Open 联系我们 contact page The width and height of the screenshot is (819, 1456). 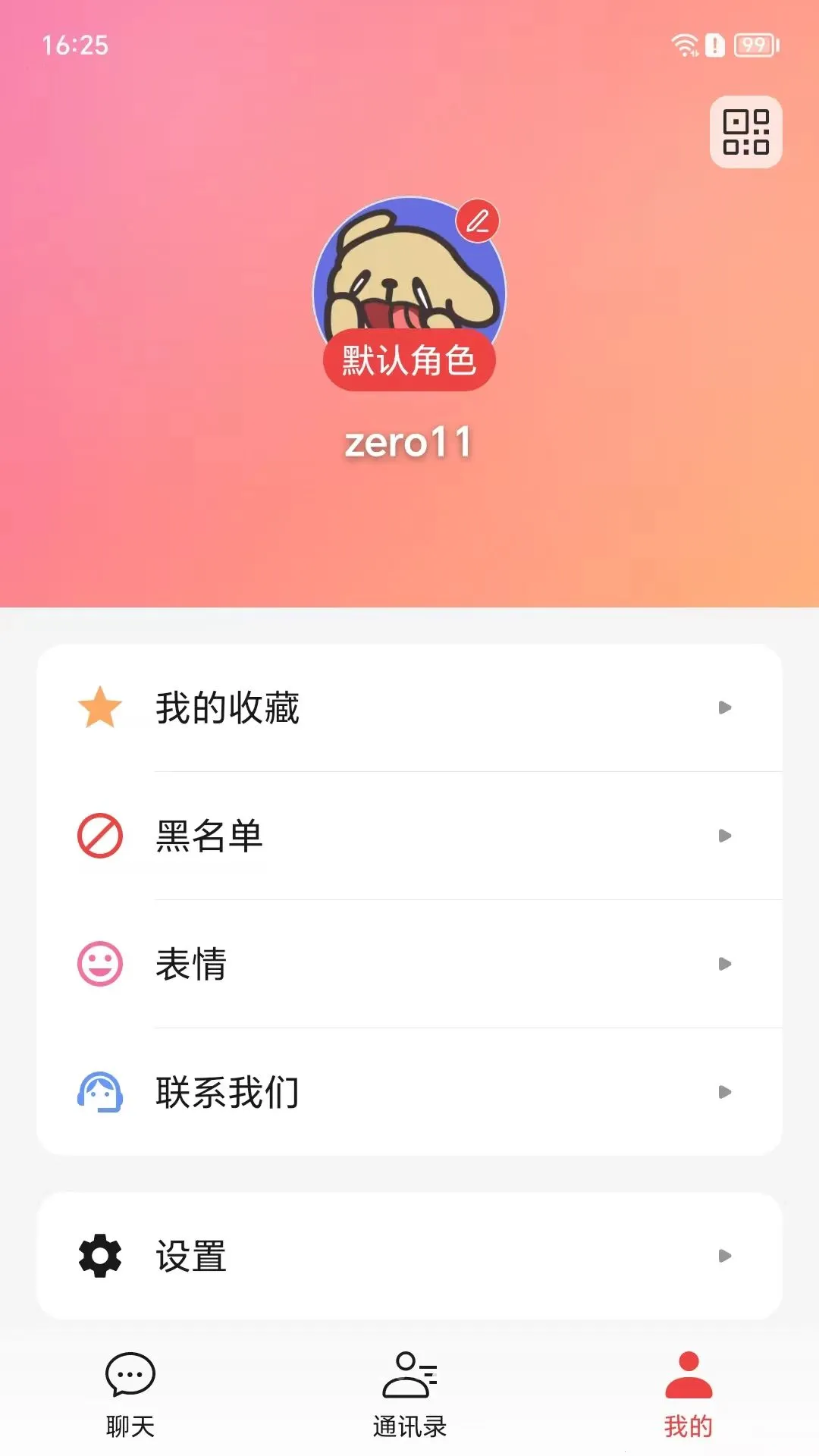(x=409, y=1092)
